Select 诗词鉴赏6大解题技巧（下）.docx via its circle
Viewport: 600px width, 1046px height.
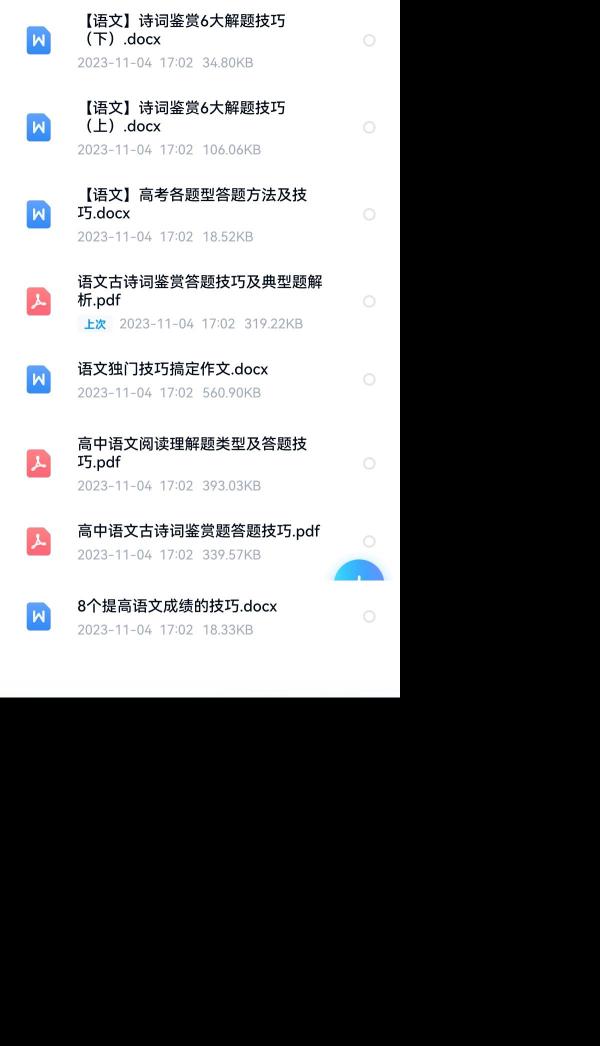(369, 40)
